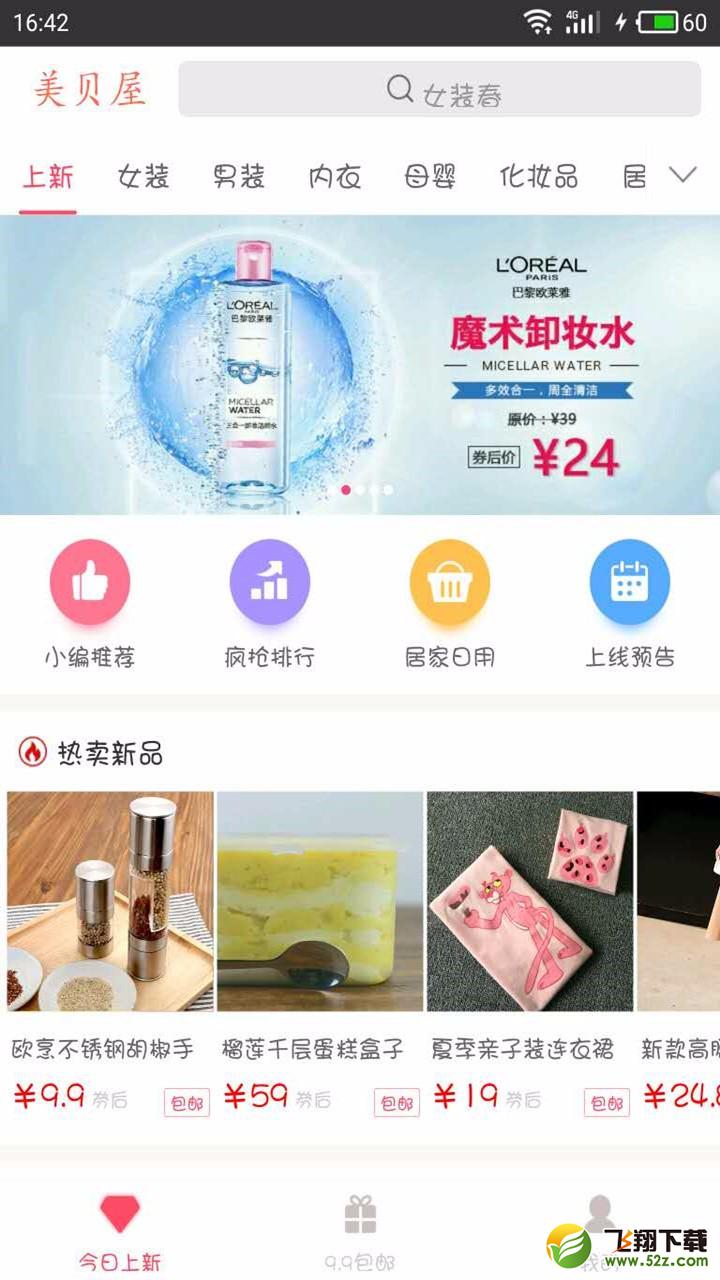Switch to the 男装 tab
The image size is (720, 1280).
point(239,177)
